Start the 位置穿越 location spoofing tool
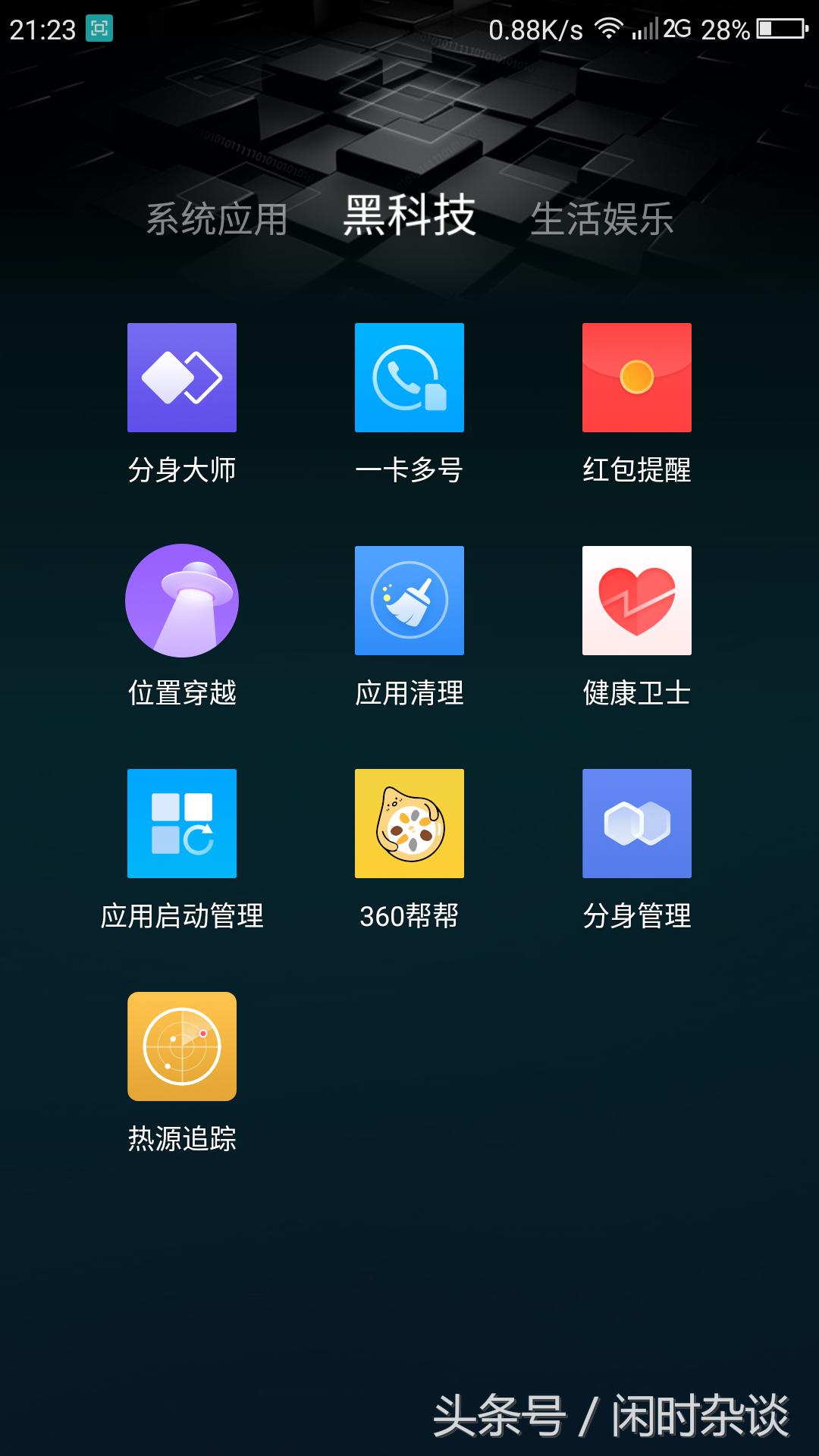The height and width of the screenshot is (1456, 819). [182, 600]
